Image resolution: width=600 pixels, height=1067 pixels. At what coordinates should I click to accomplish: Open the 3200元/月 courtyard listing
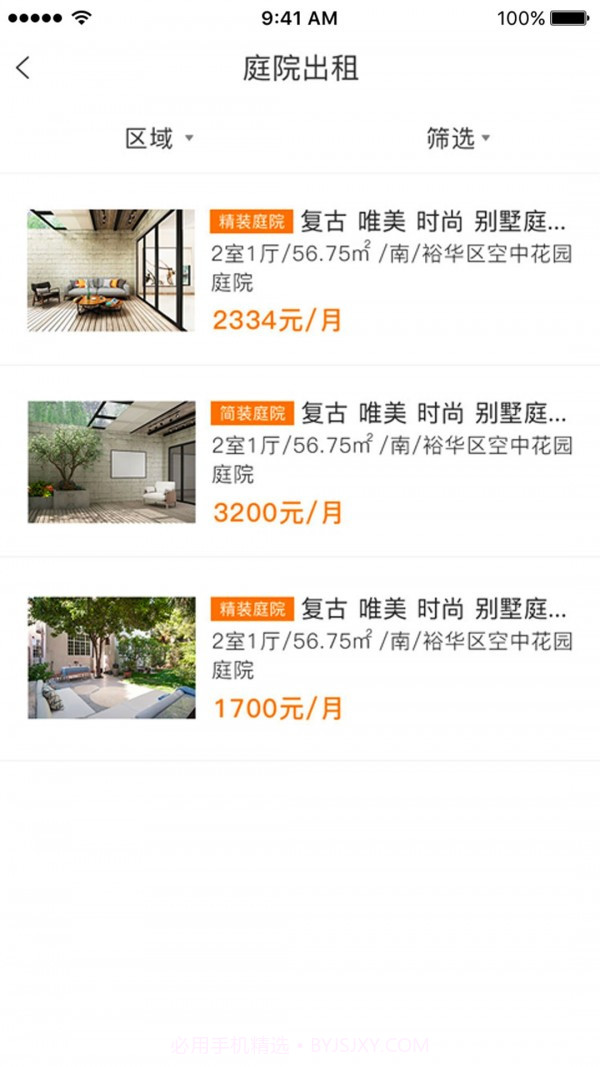coord(300,462)
